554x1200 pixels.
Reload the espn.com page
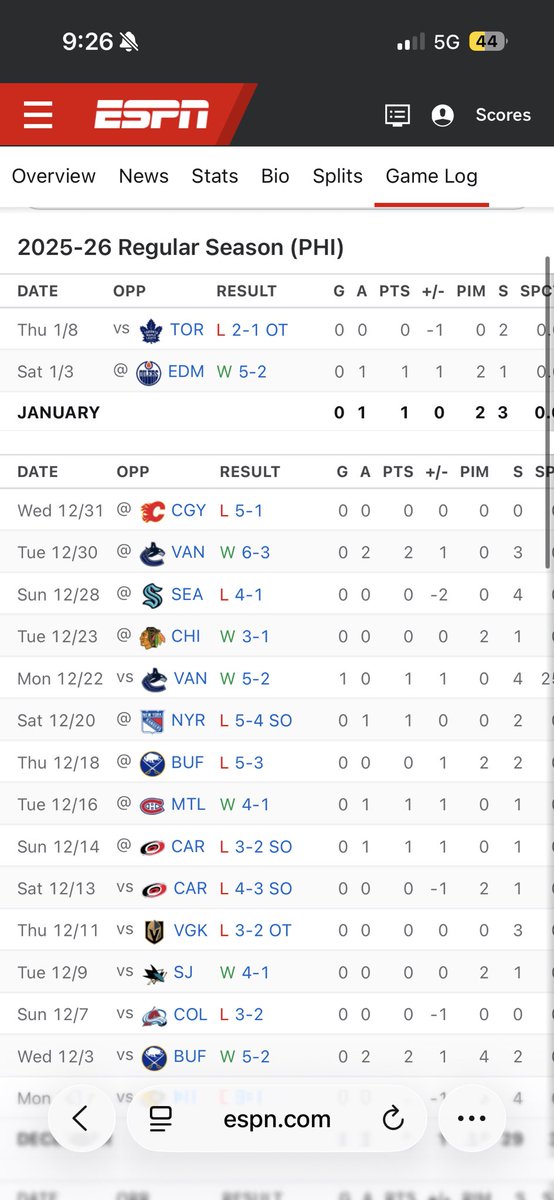coord(393,1119)
